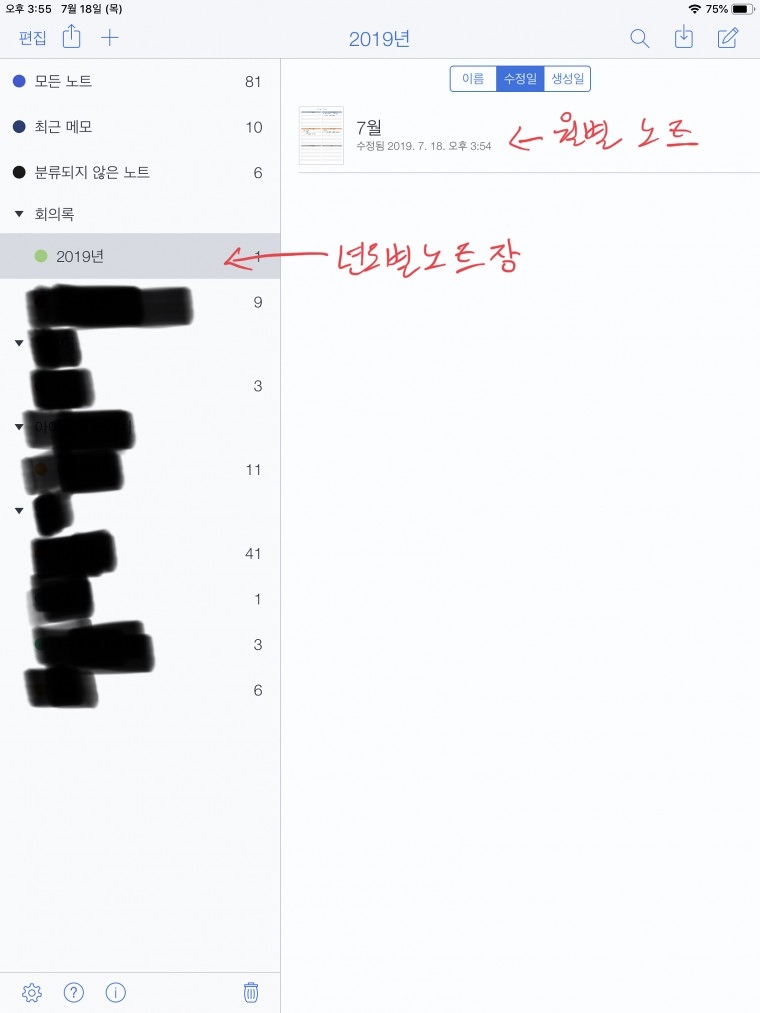760x1013 pixels.
Task: Tap the 편집 edit button
Action: point(32,38)
